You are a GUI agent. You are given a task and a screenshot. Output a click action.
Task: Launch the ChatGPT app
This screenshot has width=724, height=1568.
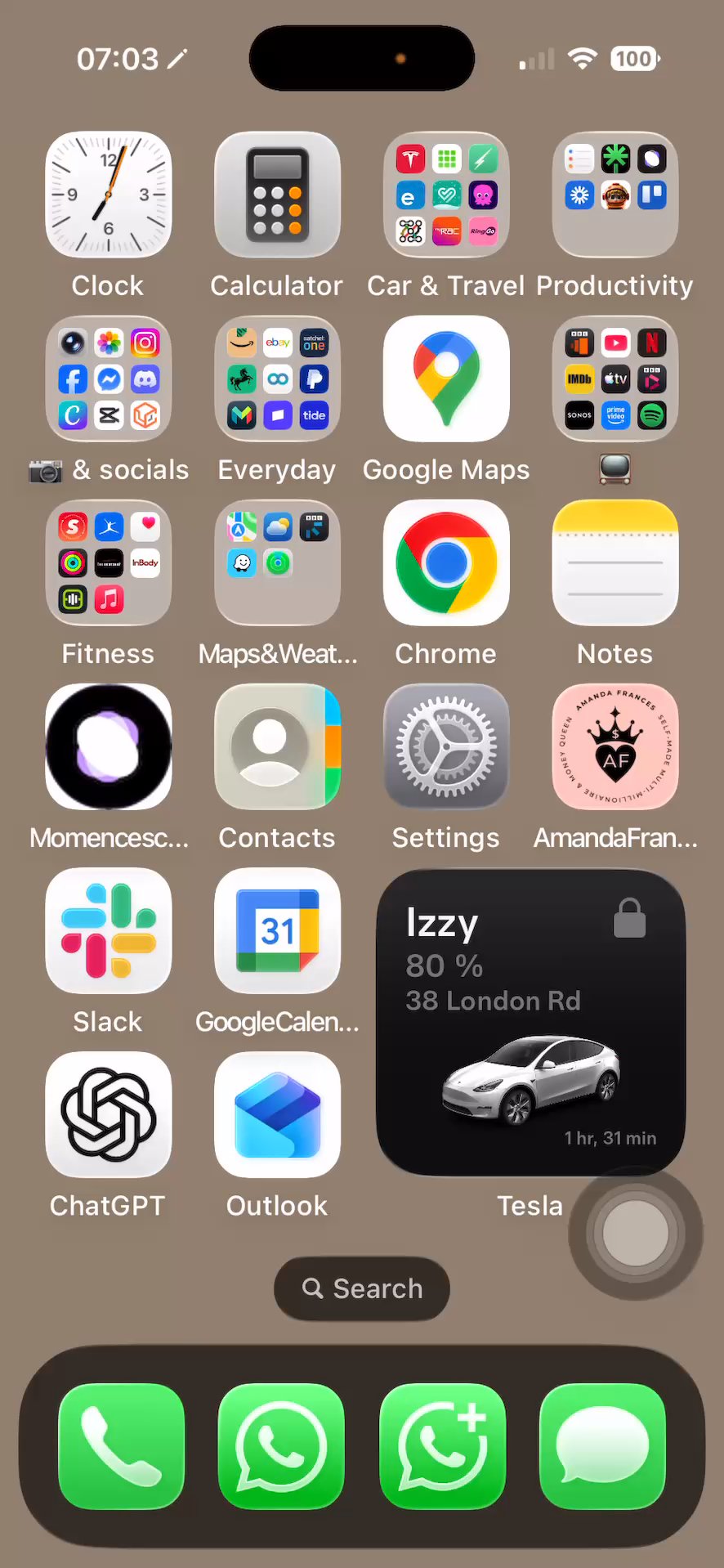(109, 1114)
